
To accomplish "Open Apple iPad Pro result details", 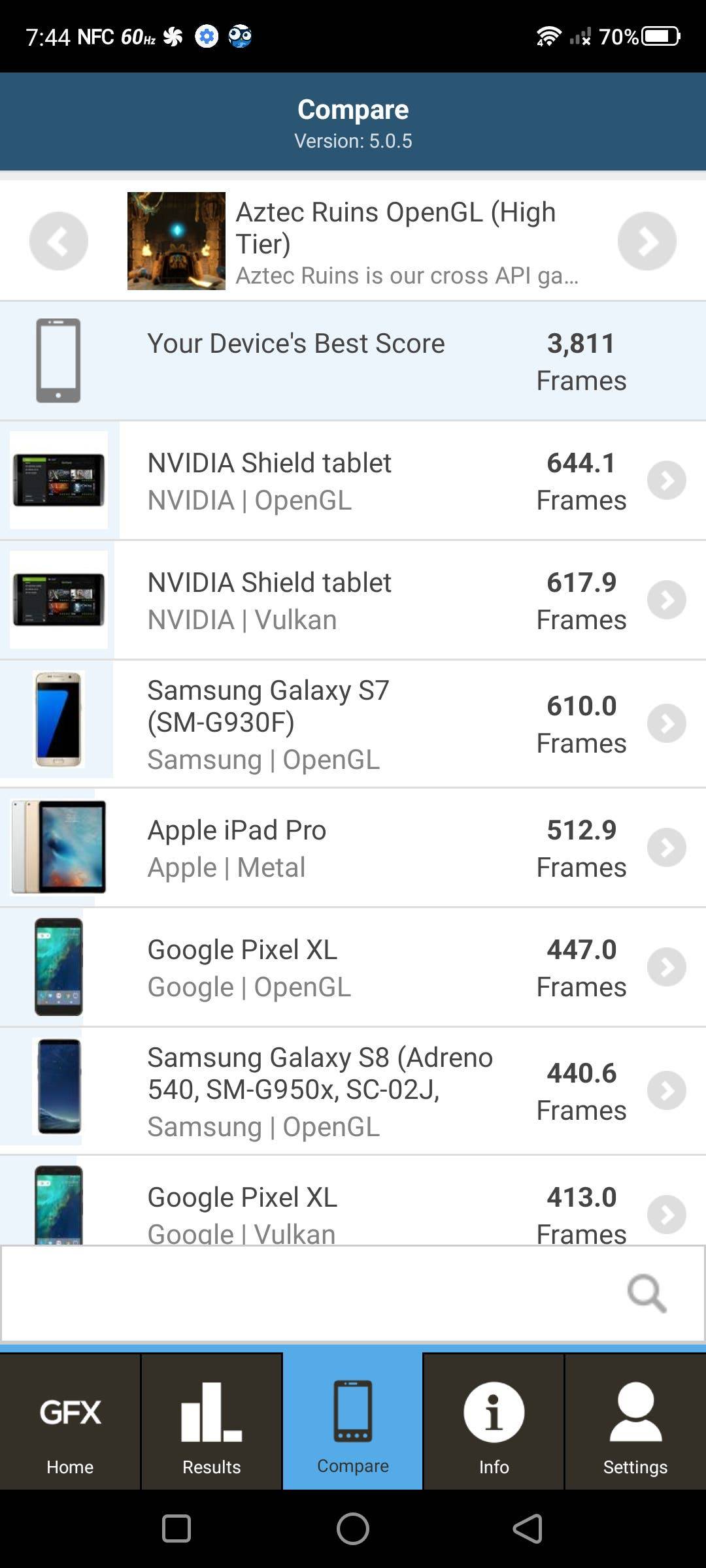I will tap(353, 848).
